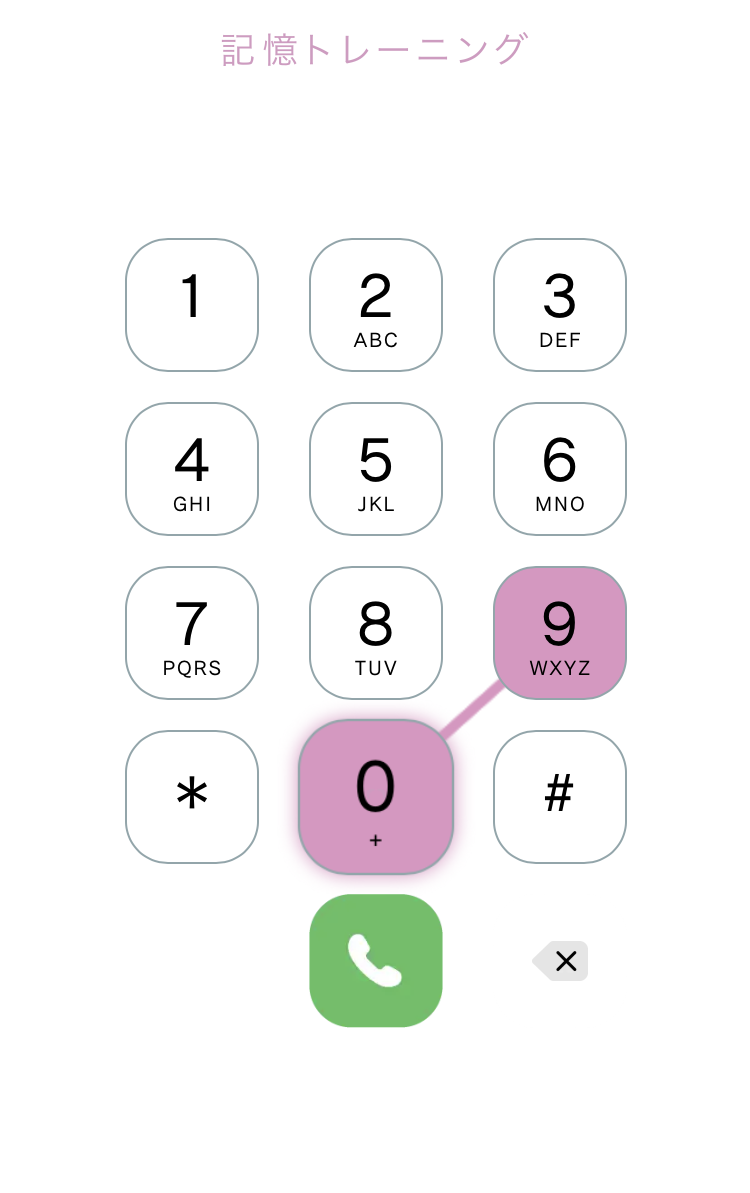Start the call with the green phone button
This screenshot has width=750, height=1193.
(376, 961)
